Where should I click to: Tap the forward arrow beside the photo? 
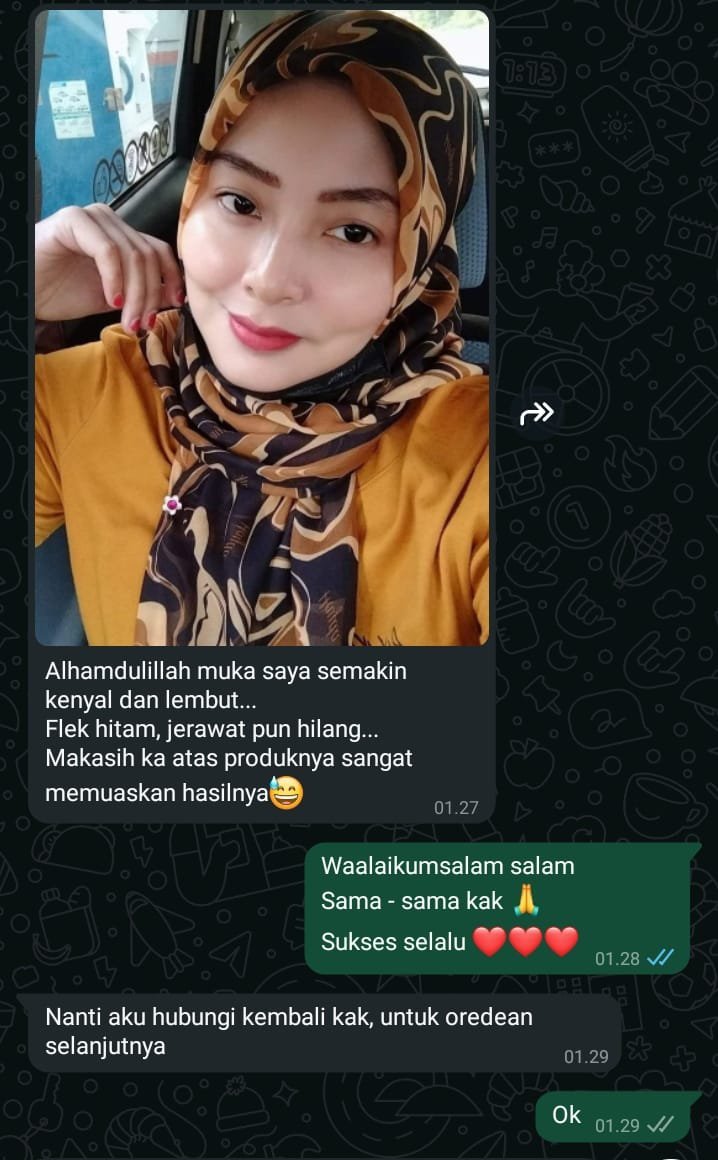pyautogui.click(x=537, y=413)
